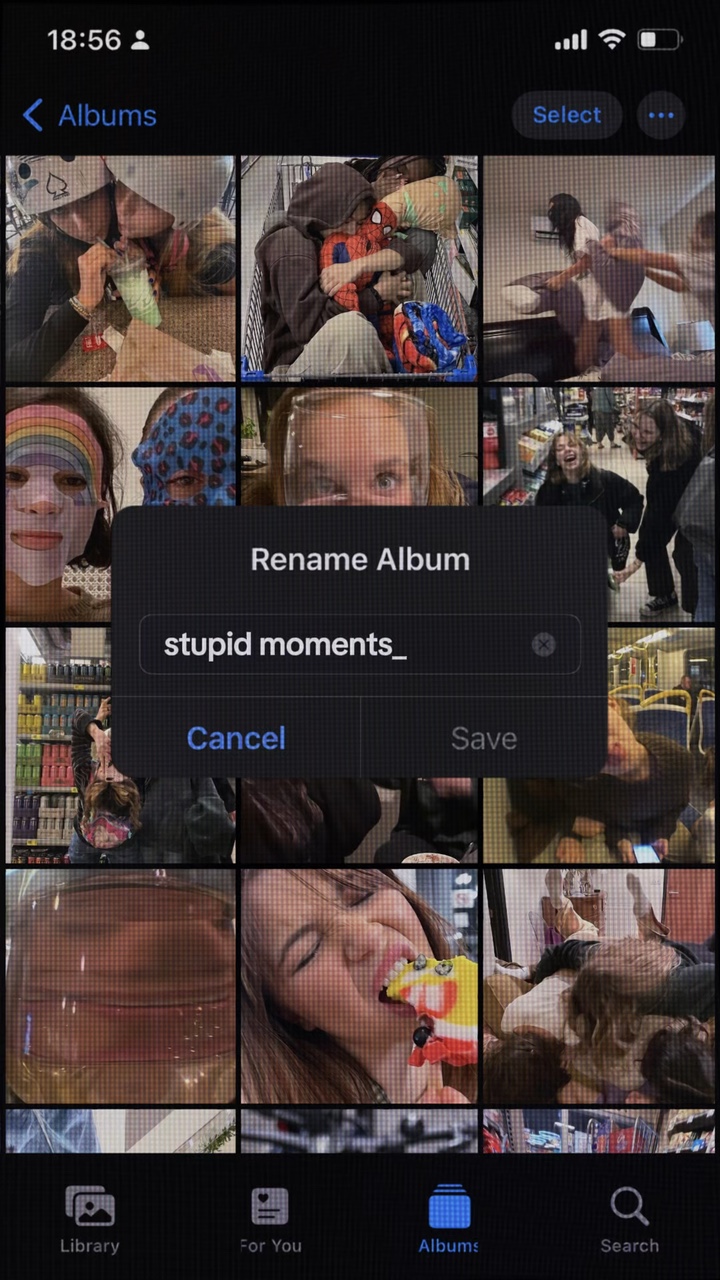The width and height of the screenshot is (720, 1280).
Task: Switch to the Search tab
Action: point(629,1219)
